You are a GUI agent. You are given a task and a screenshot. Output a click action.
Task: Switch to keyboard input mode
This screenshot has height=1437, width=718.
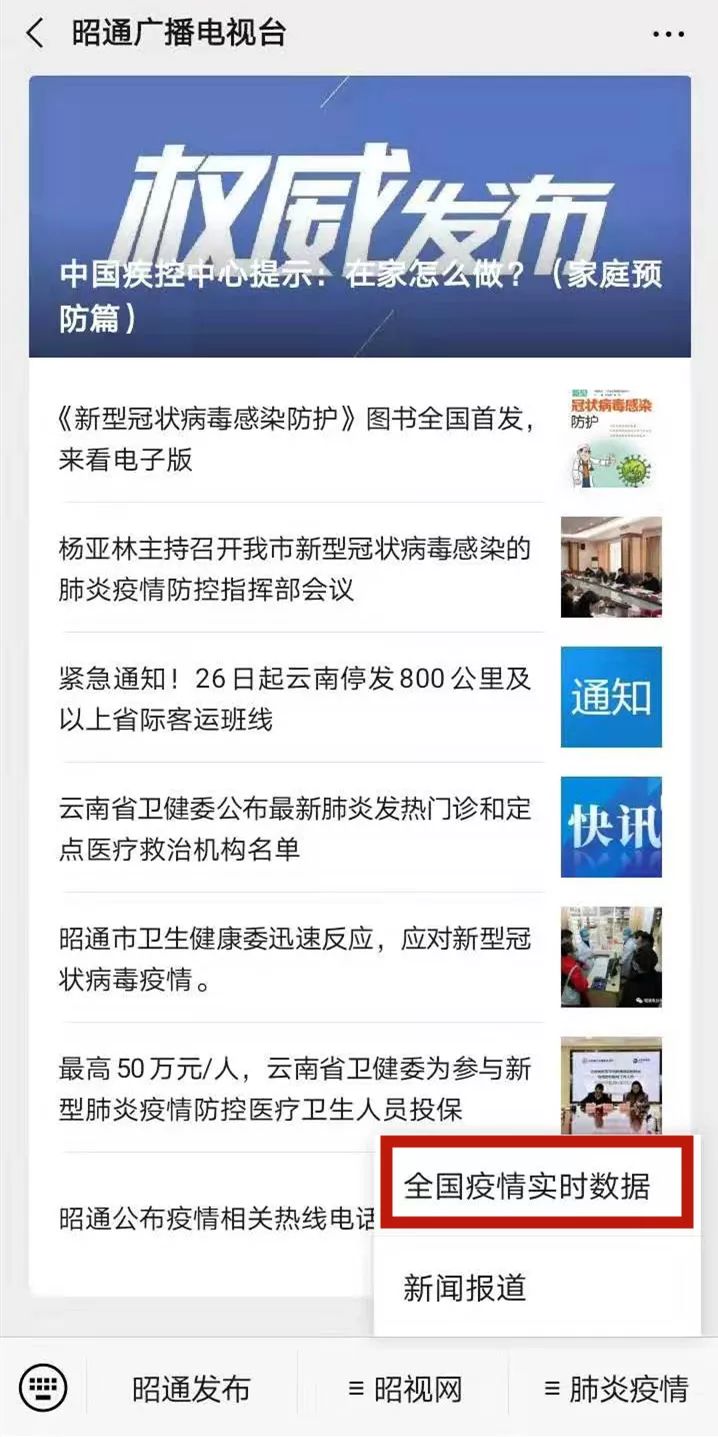click(x=43, y=1388)
